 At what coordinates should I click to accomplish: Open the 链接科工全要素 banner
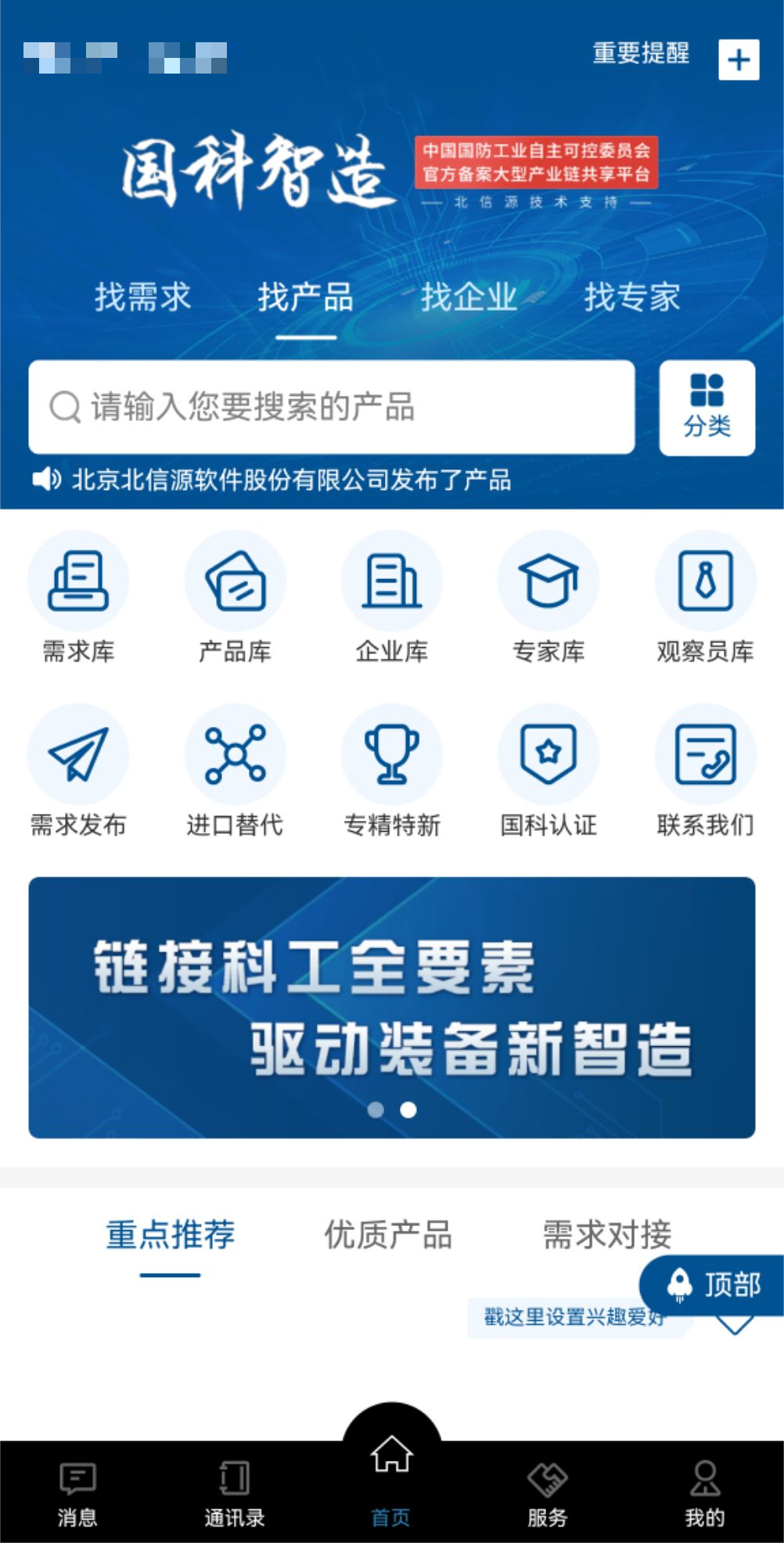click(391, 1007)
